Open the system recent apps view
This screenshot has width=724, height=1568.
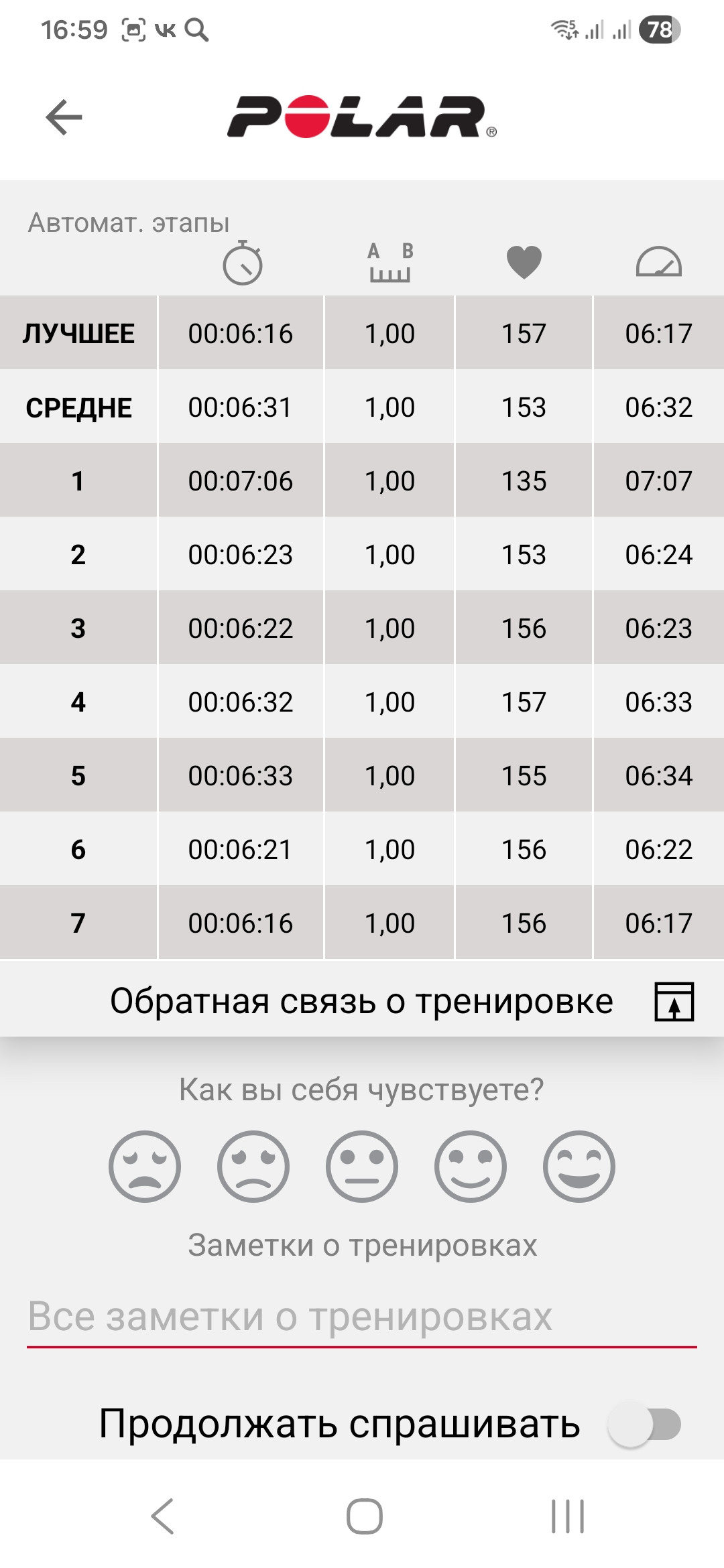[x=568, y=1516]
